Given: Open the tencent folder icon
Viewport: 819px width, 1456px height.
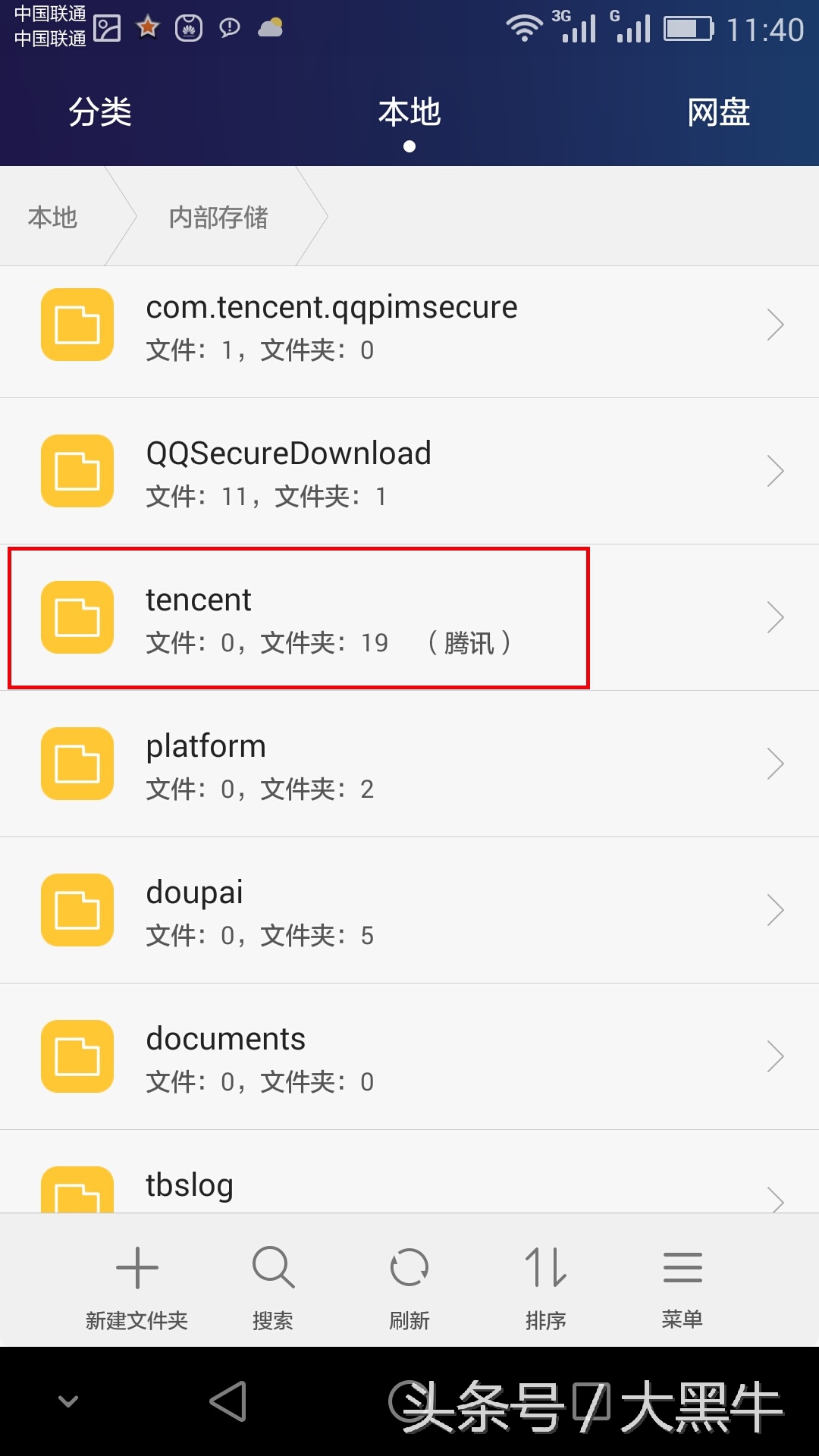Looking at the screenshot, I should [76, 617].
